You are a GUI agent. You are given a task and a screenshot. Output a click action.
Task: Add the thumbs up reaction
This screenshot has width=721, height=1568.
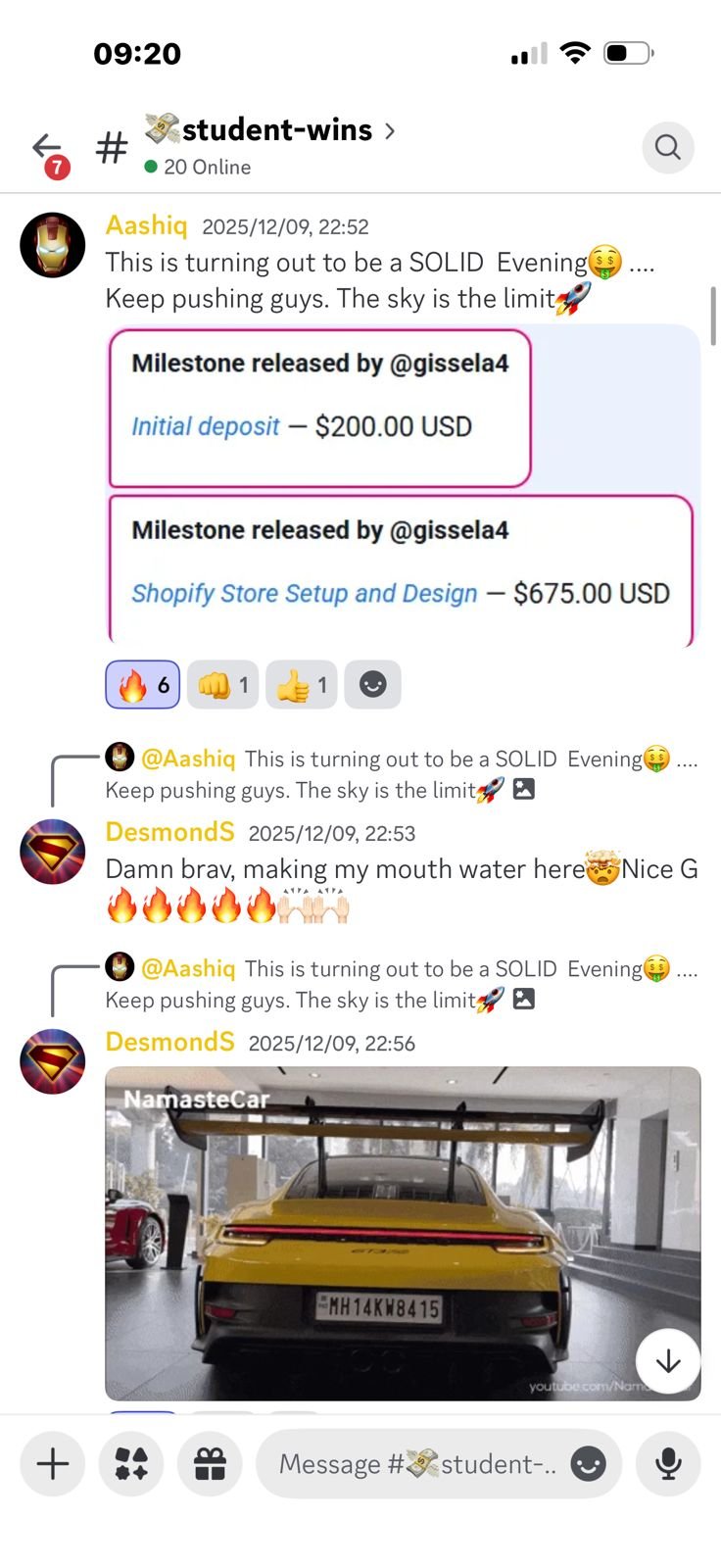(302, 685)
